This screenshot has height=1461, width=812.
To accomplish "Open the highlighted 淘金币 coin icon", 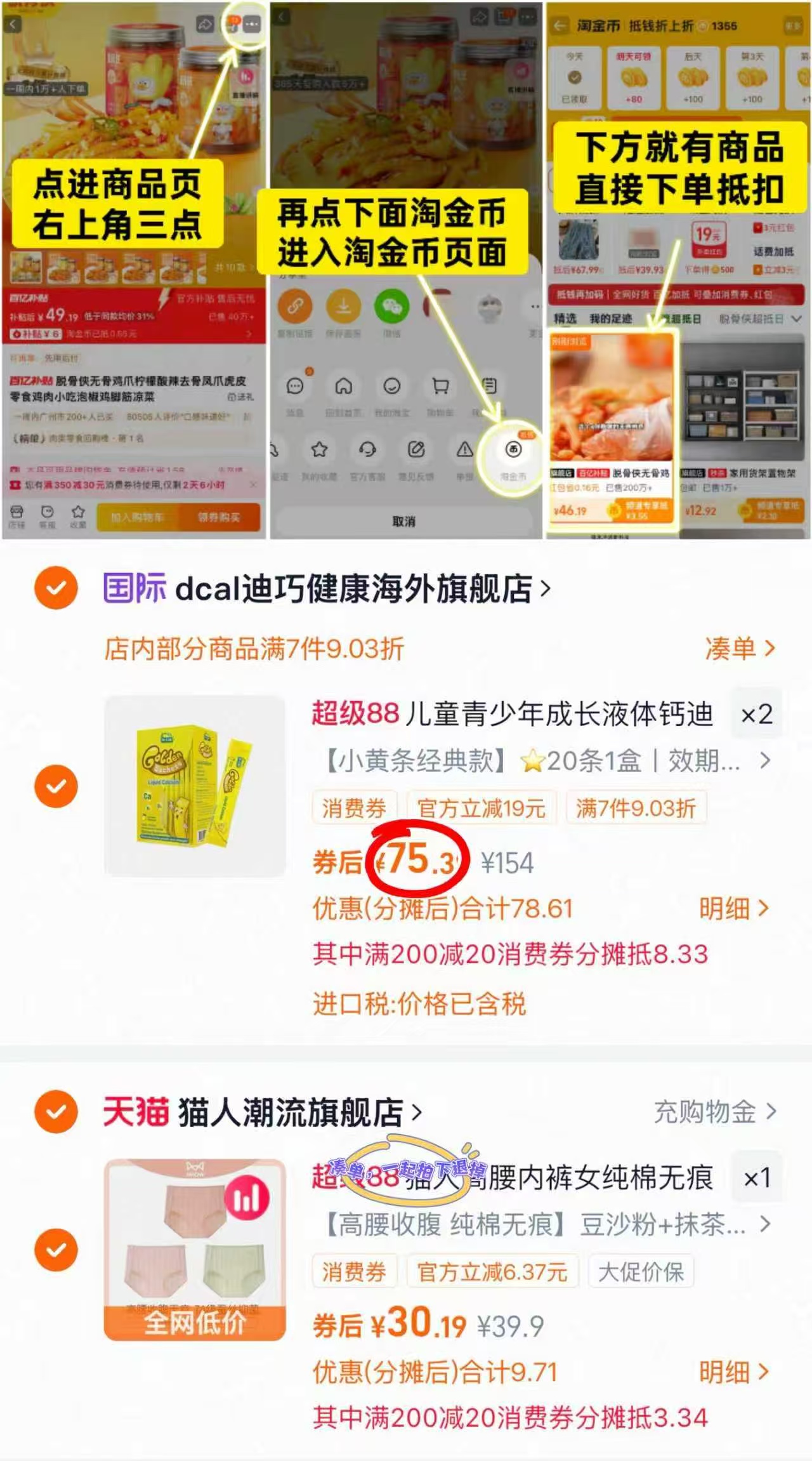I will click(x=513, y=450).
